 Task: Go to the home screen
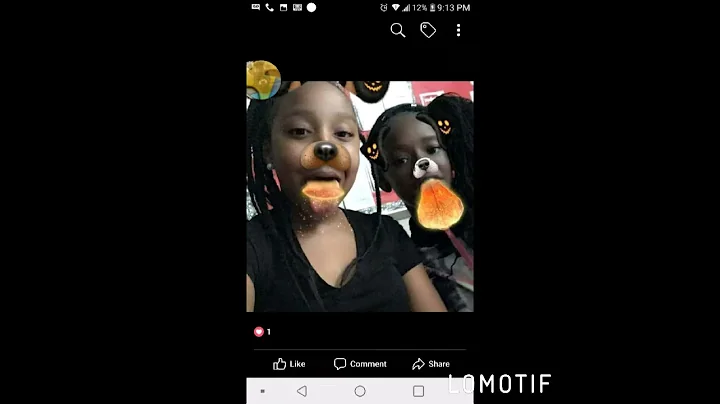pos(360,391)
